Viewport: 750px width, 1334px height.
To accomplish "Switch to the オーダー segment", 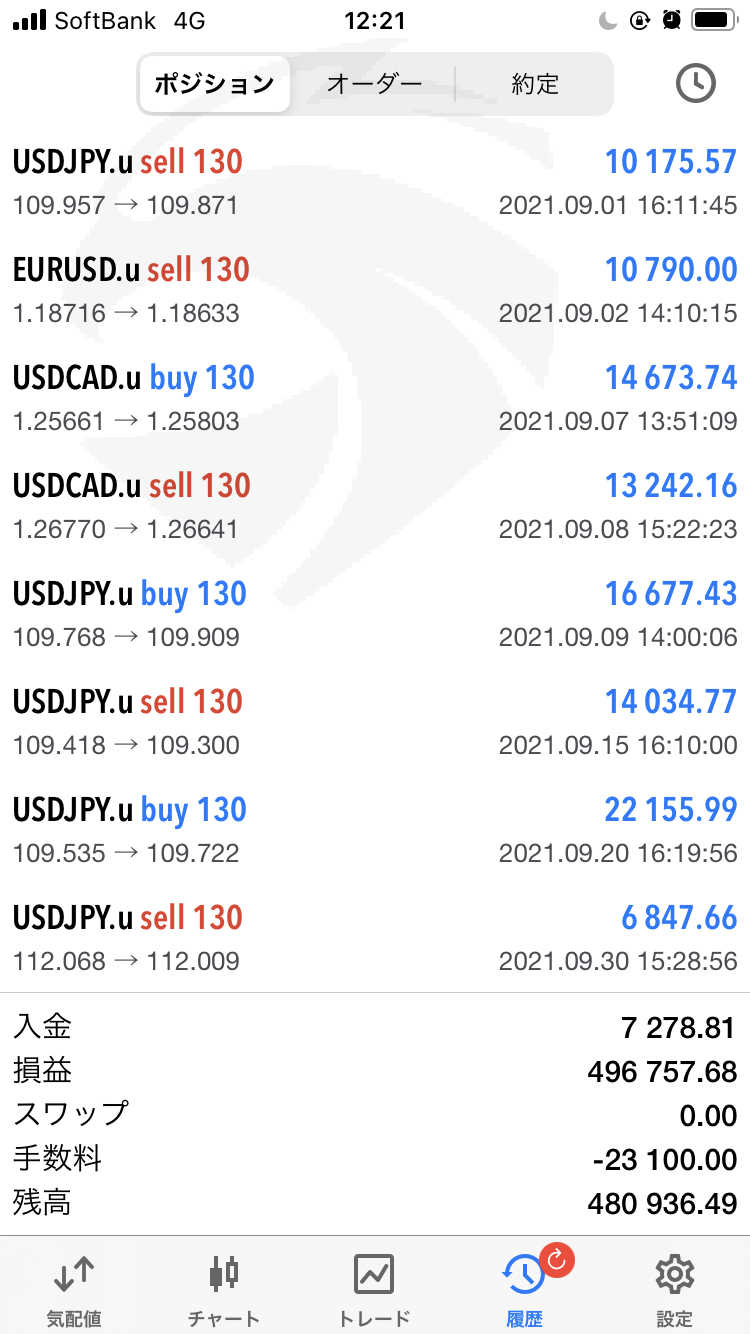I will click(x=374, y=84).
